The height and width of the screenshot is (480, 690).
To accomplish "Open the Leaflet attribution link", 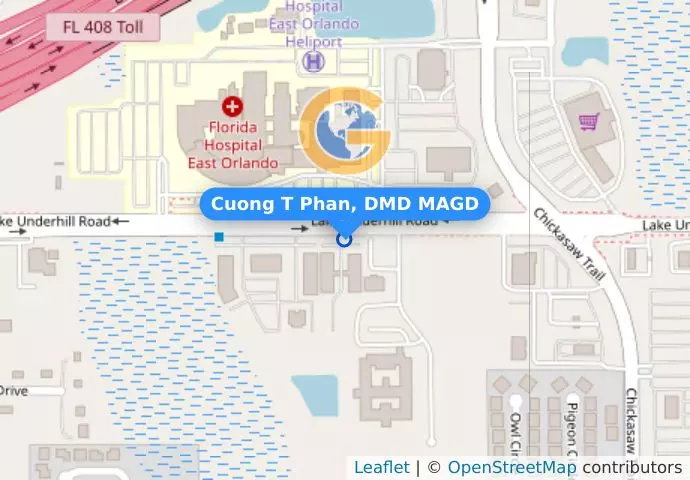I will (381, 467).
